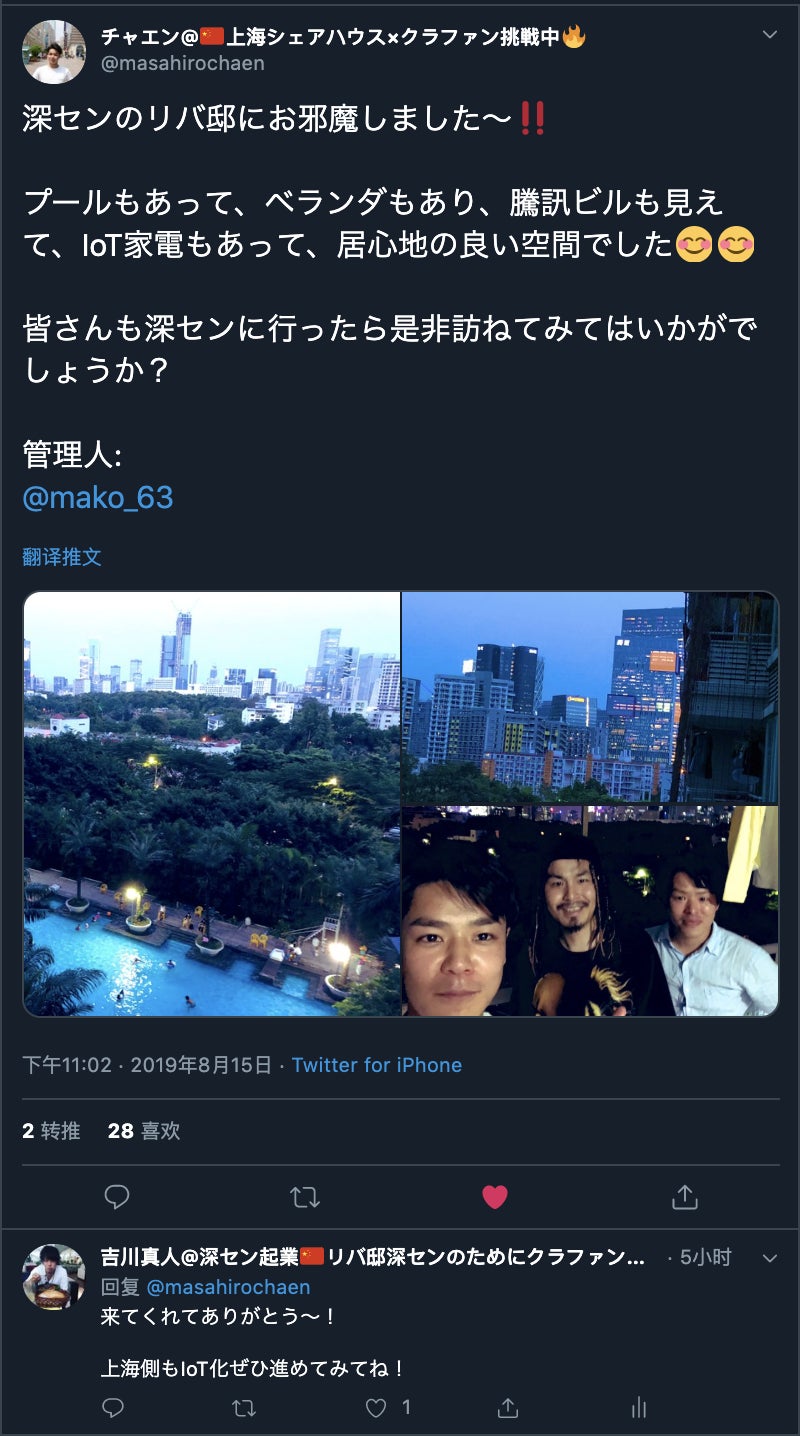Open 吉川真人's profile avatar
This screenshot has height=1436, width=800.
coord(54,1276)
